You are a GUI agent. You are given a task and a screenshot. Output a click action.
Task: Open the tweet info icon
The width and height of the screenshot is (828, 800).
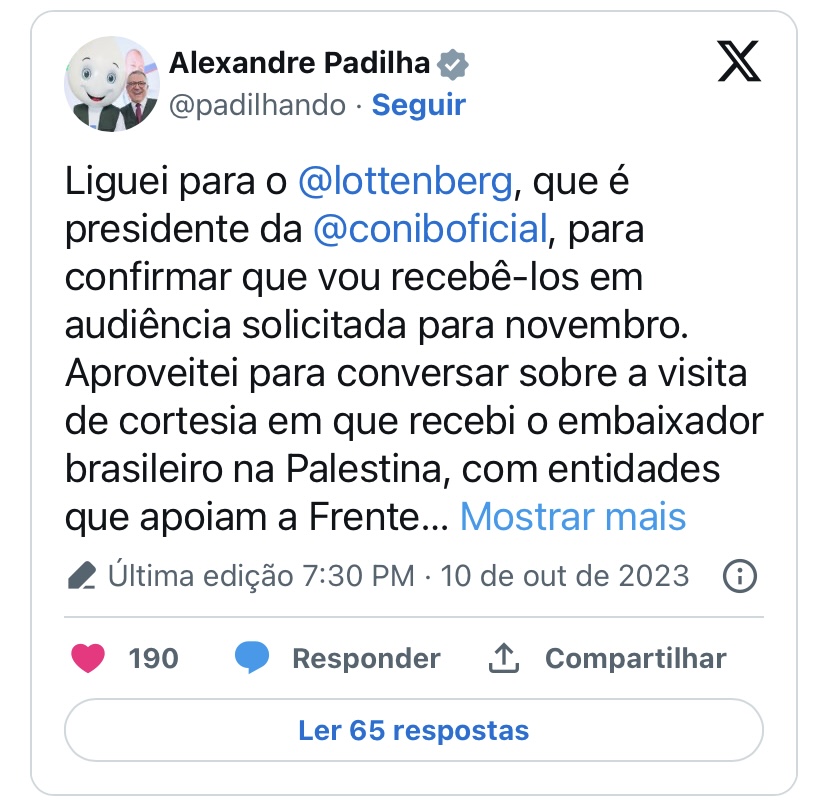point(738,576)
